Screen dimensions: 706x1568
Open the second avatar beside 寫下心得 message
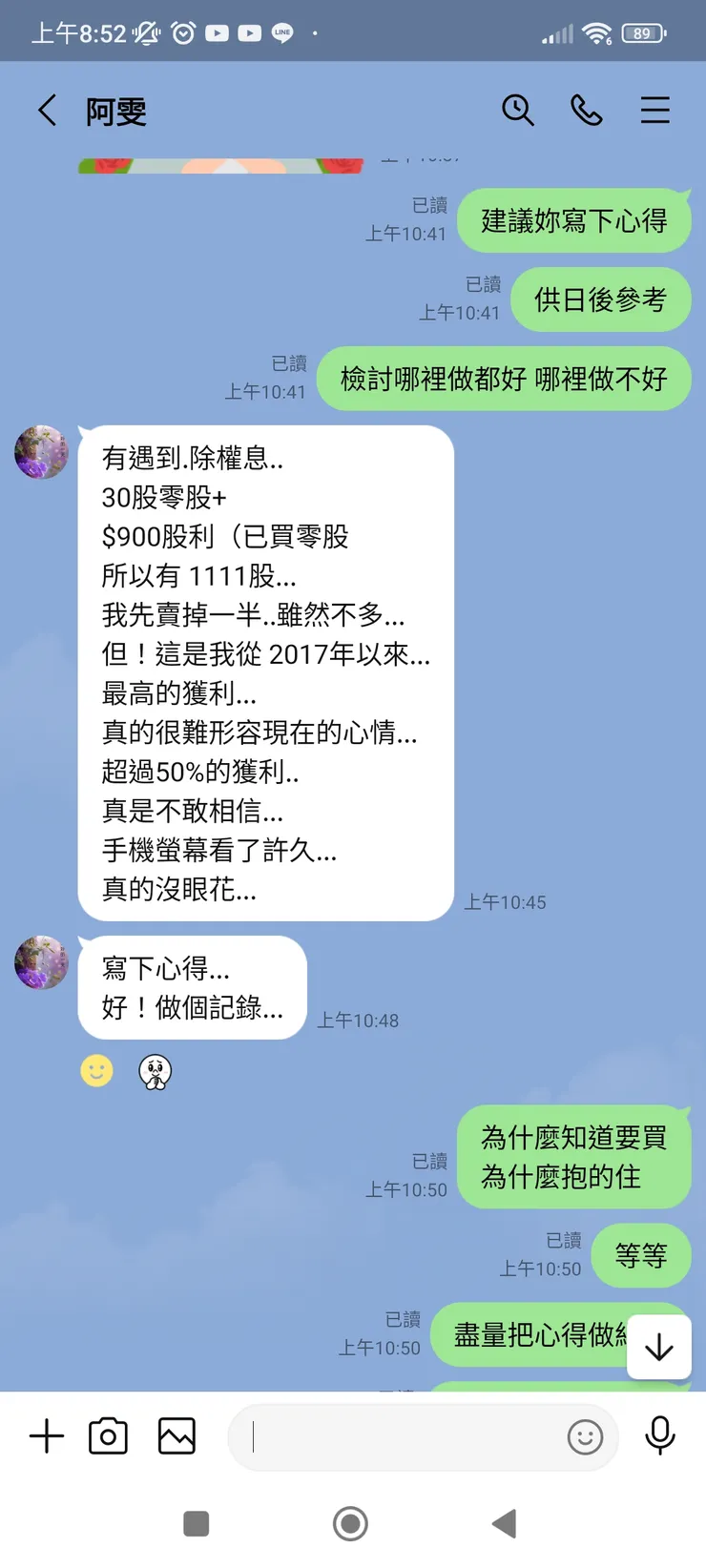point(40,963)
